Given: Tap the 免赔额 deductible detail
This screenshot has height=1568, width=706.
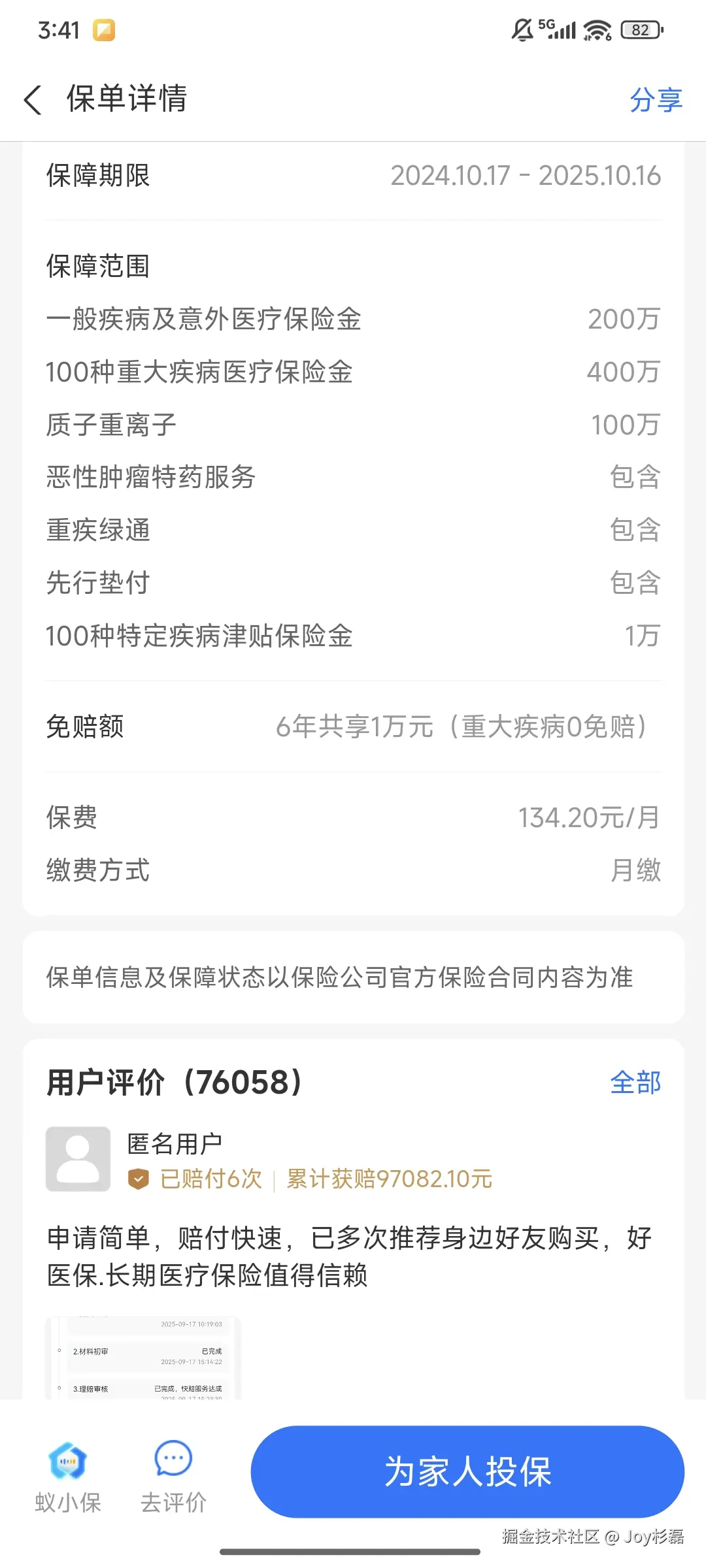Looking at the screenshot, I should 353,727.
